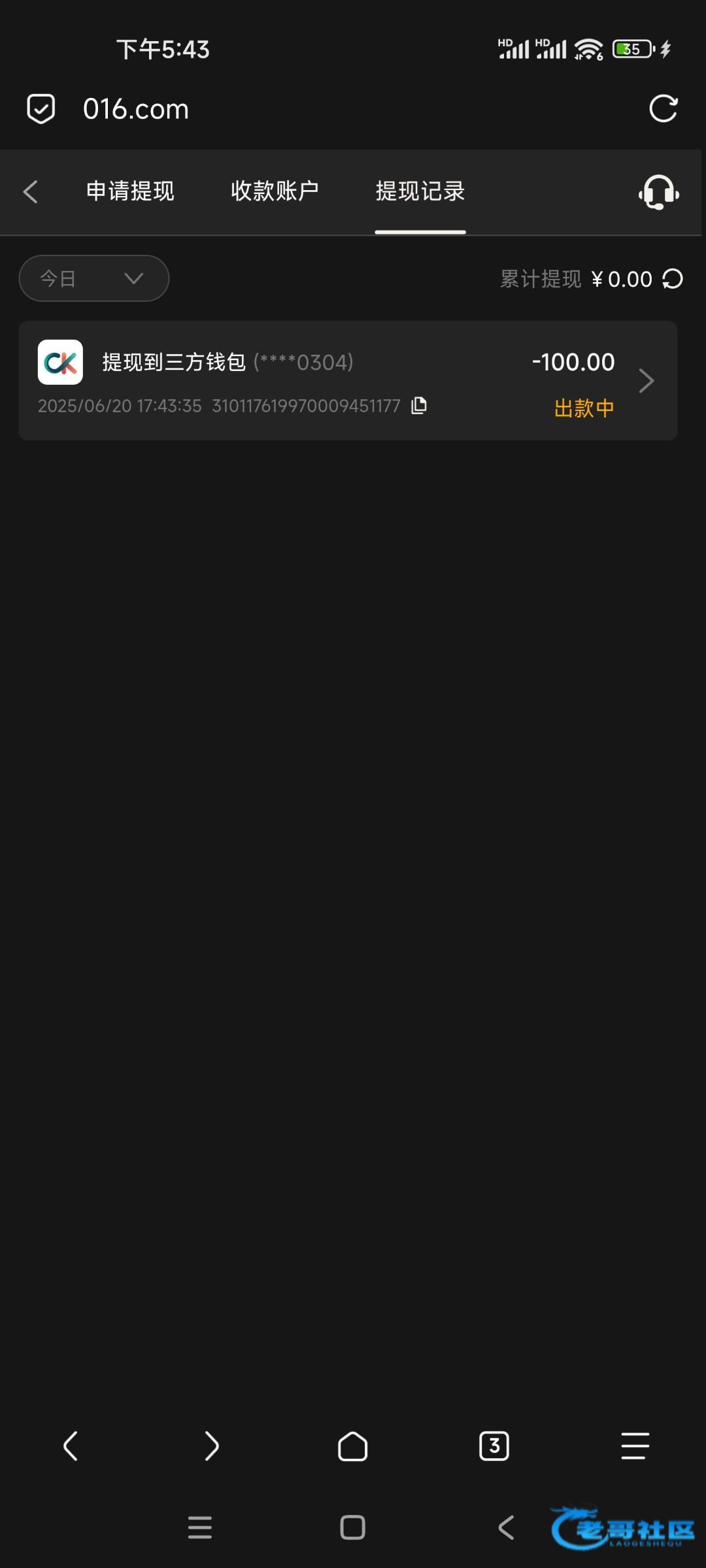
Task: Navigate browser forward
Action: coord(211,1446)
